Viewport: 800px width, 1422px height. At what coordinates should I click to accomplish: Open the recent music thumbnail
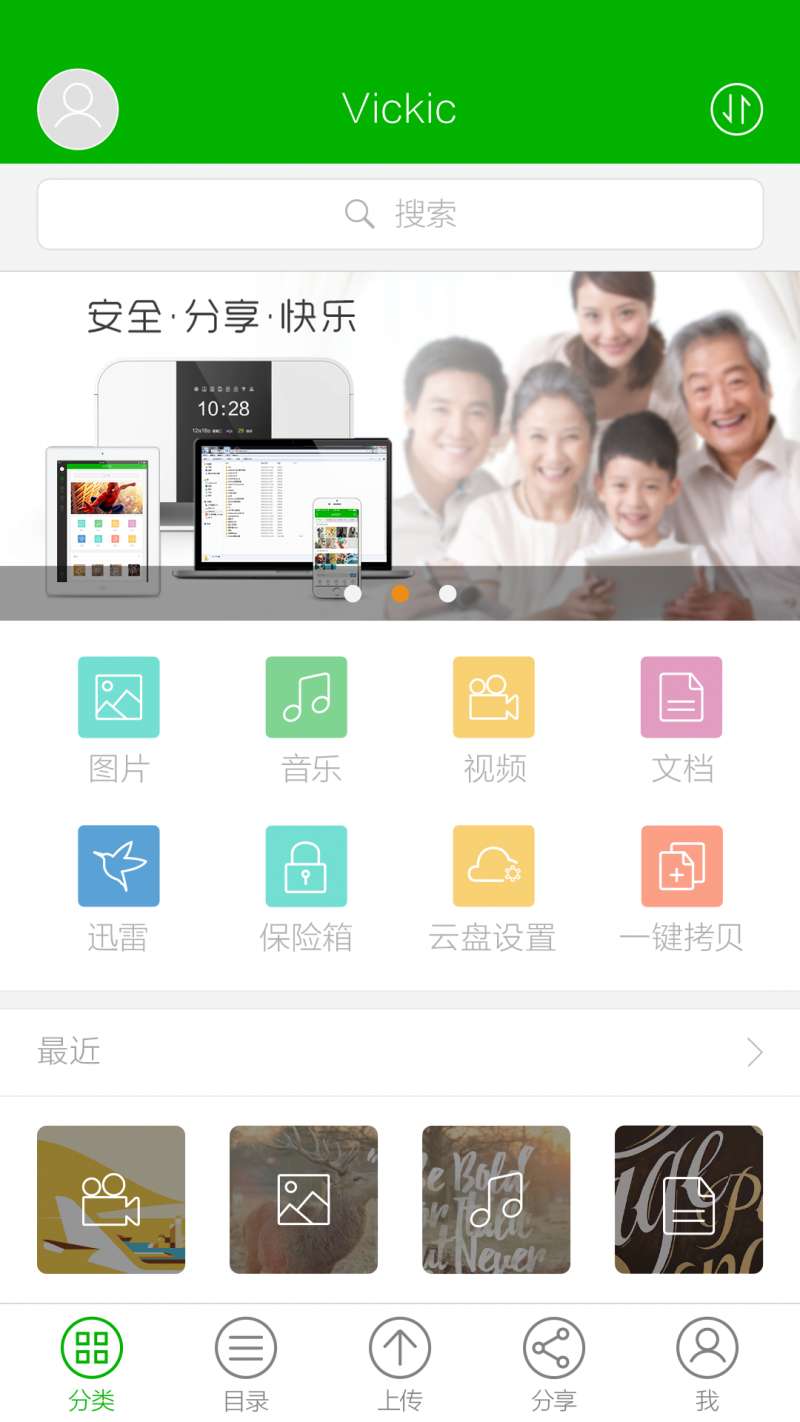496,1200
